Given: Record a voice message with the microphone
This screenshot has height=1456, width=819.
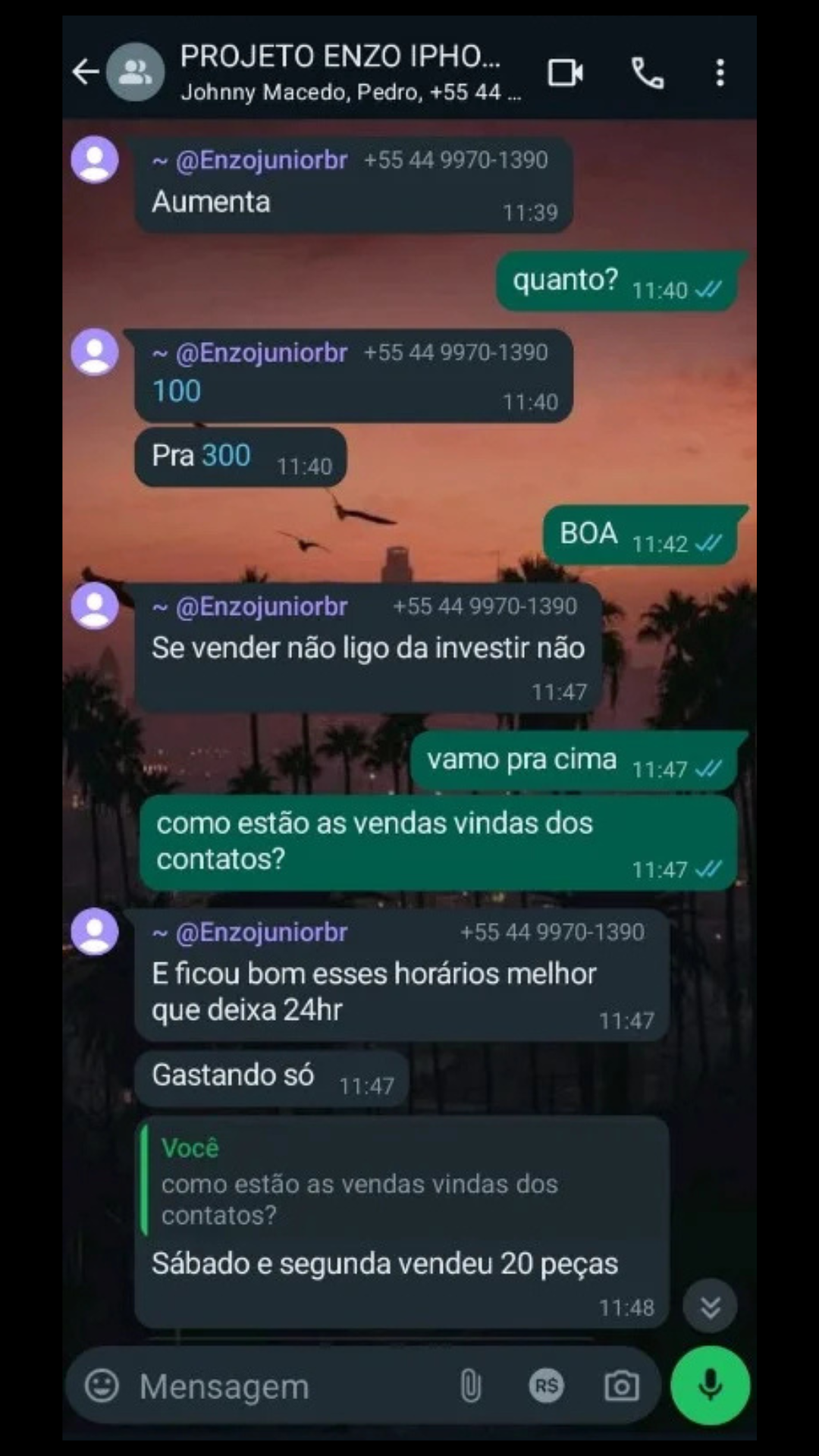Looking at the screenshot, I should click(710, 1385).
